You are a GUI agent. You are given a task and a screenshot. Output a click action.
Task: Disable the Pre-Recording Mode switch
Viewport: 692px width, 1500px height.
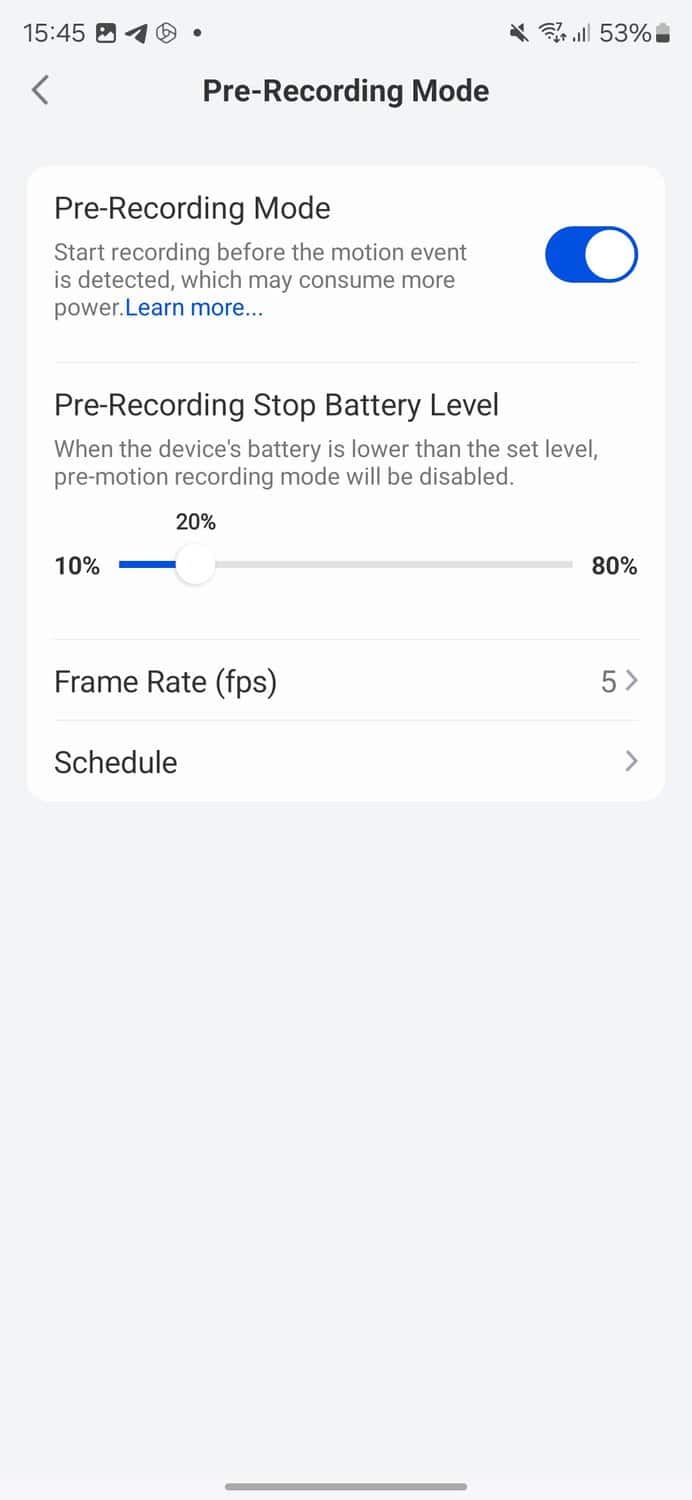click(x=590, y=254)
